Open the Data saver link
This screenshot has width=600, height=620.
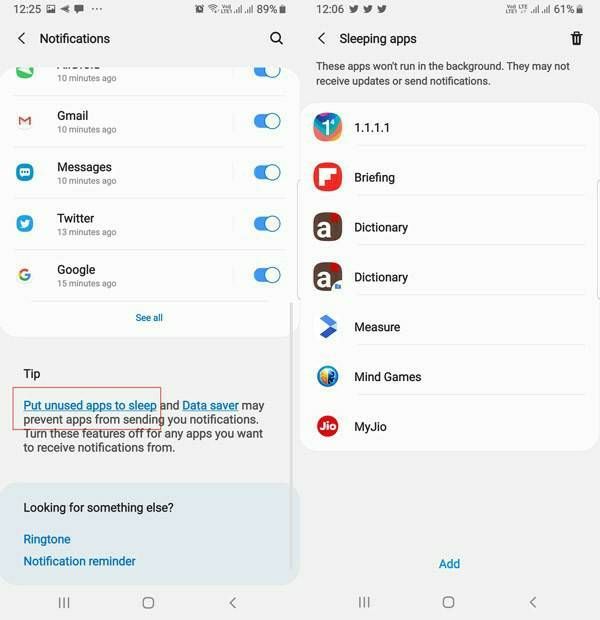pyautogui.click(x=210, y=405)
